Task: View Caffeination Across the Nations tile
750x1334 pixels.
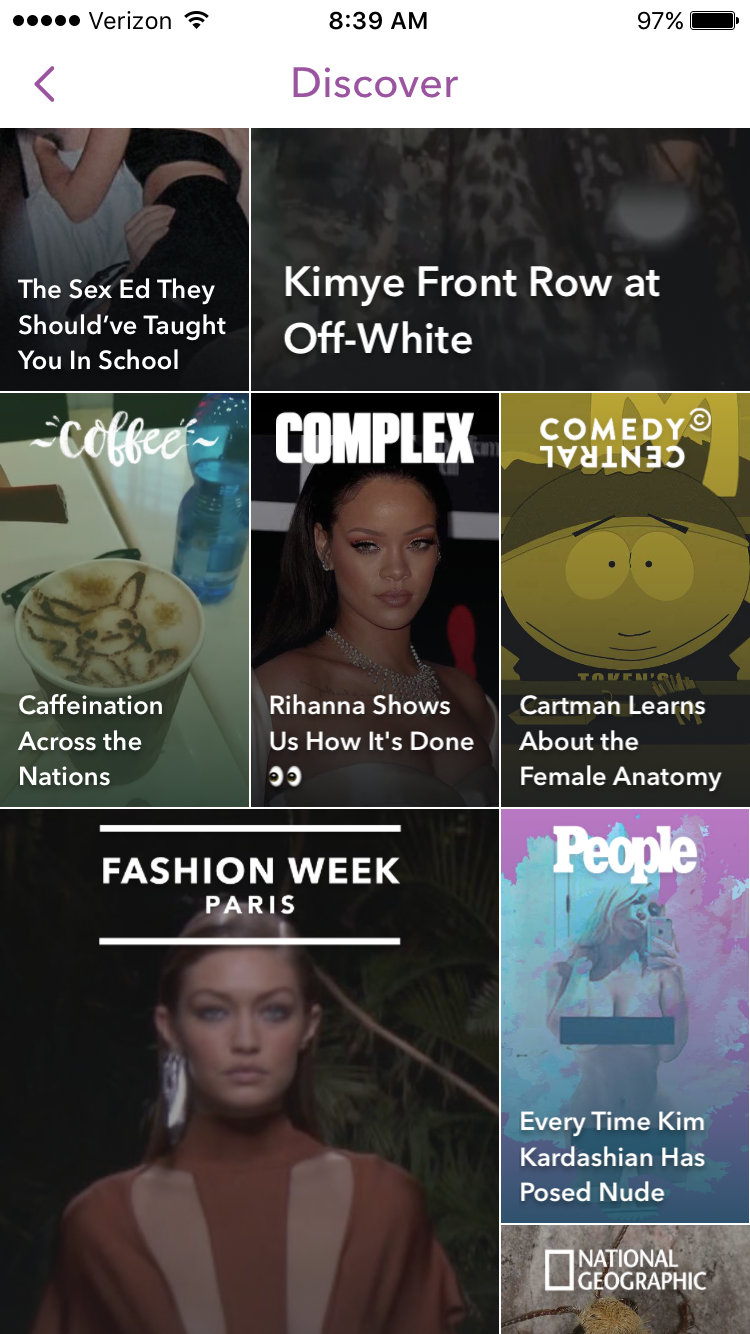Action: click(124, 600)
